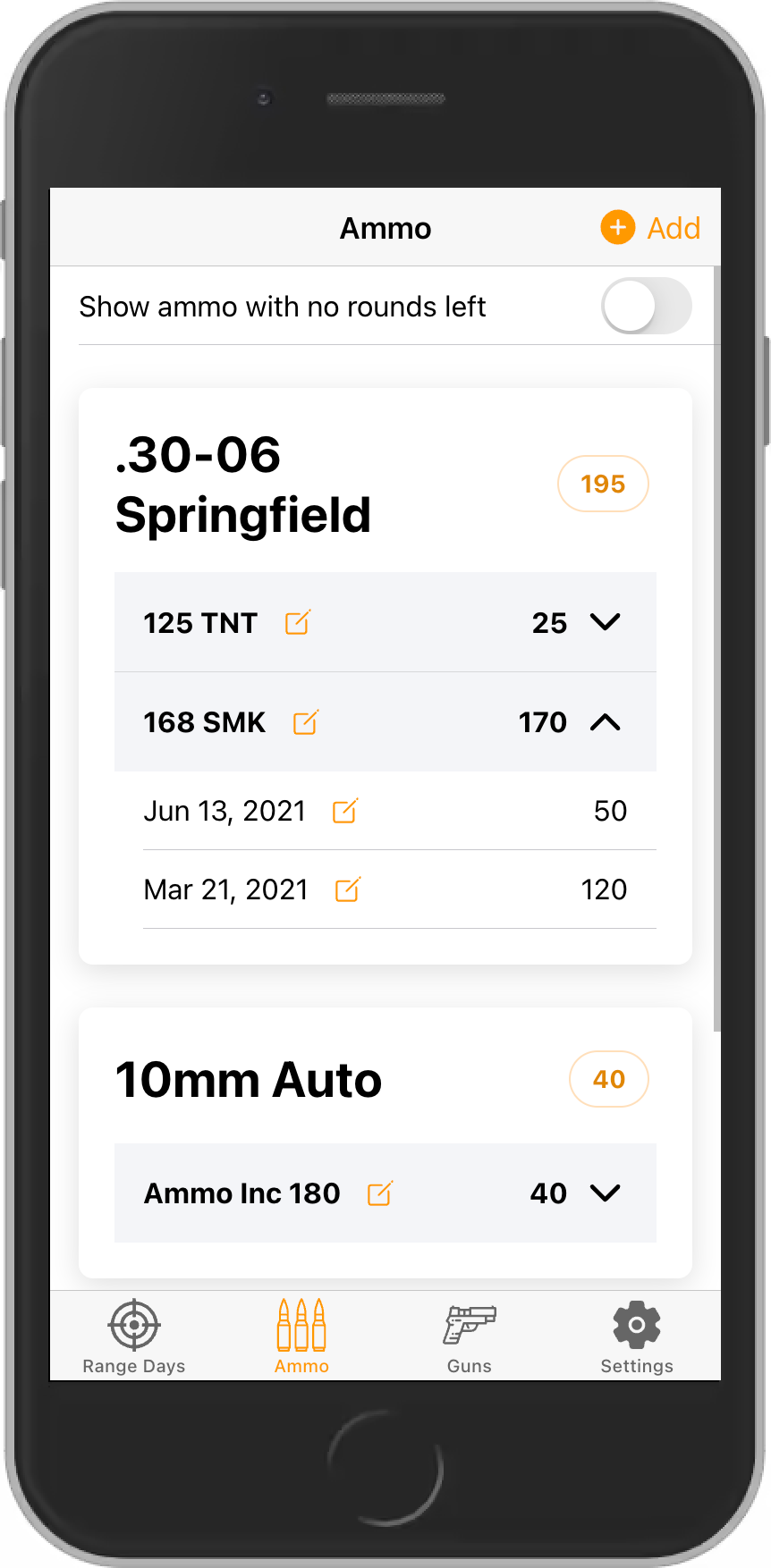This screenshot has height=1568, width=771.
Task: Expand the Ammo Inc 180 row
Action: pos(606,1193)
